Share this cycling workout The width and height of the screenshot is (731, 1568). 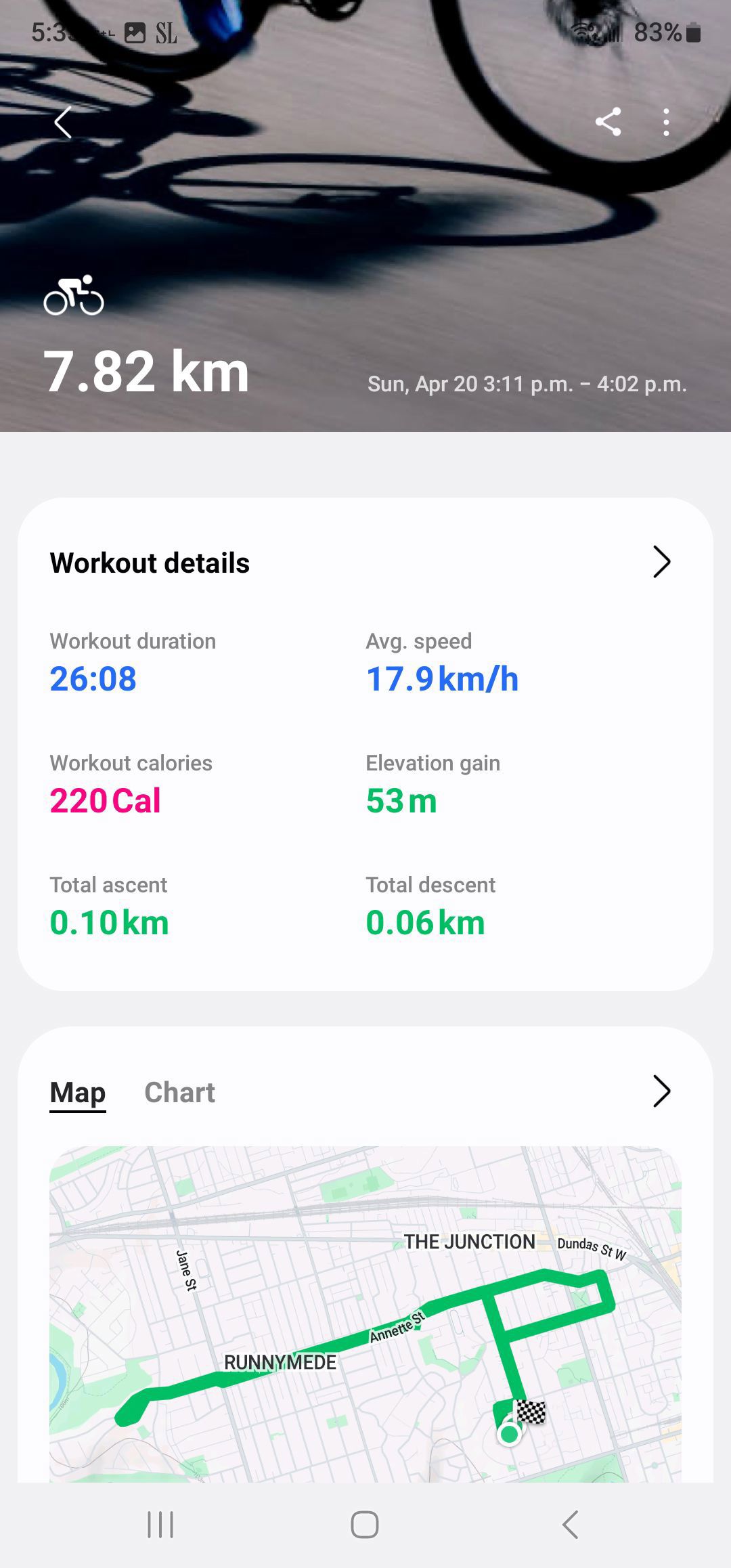tap(608, 123)
